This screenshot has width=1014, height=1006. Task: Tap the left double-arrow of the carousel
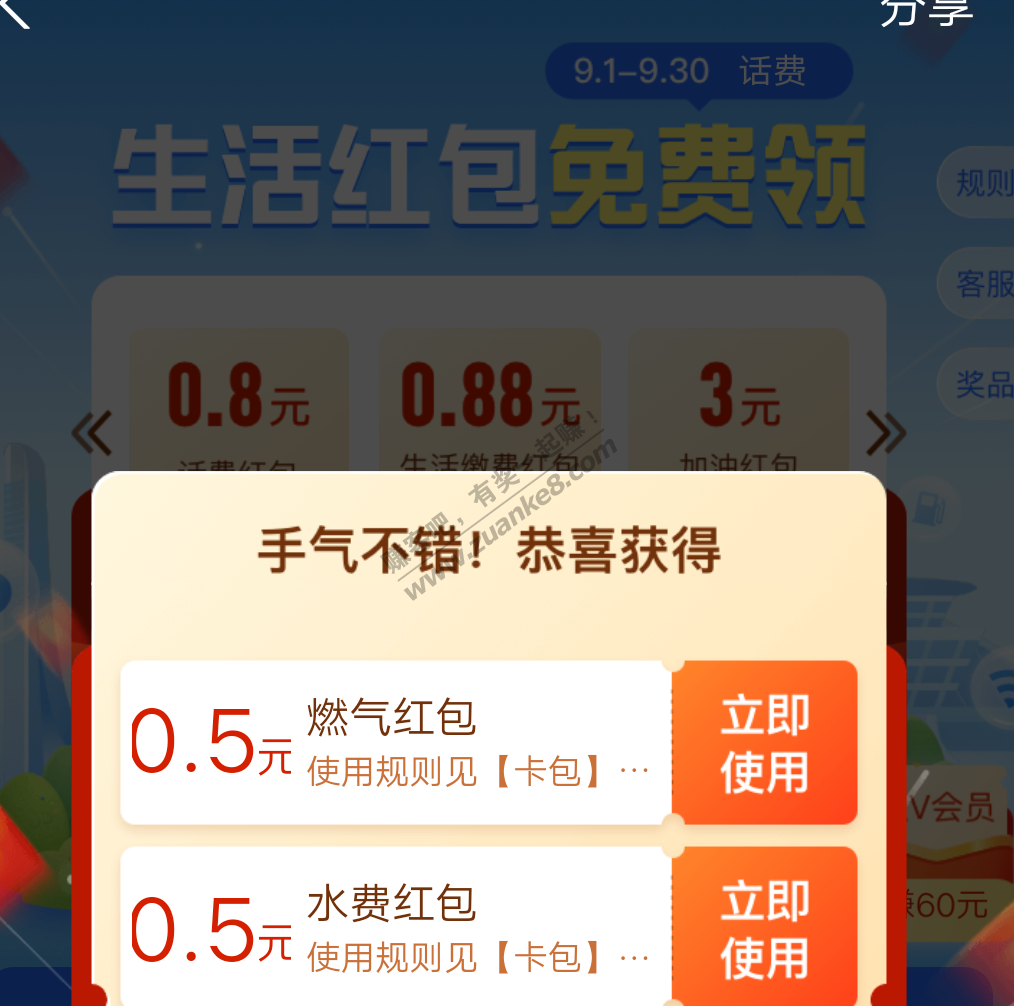92,434
